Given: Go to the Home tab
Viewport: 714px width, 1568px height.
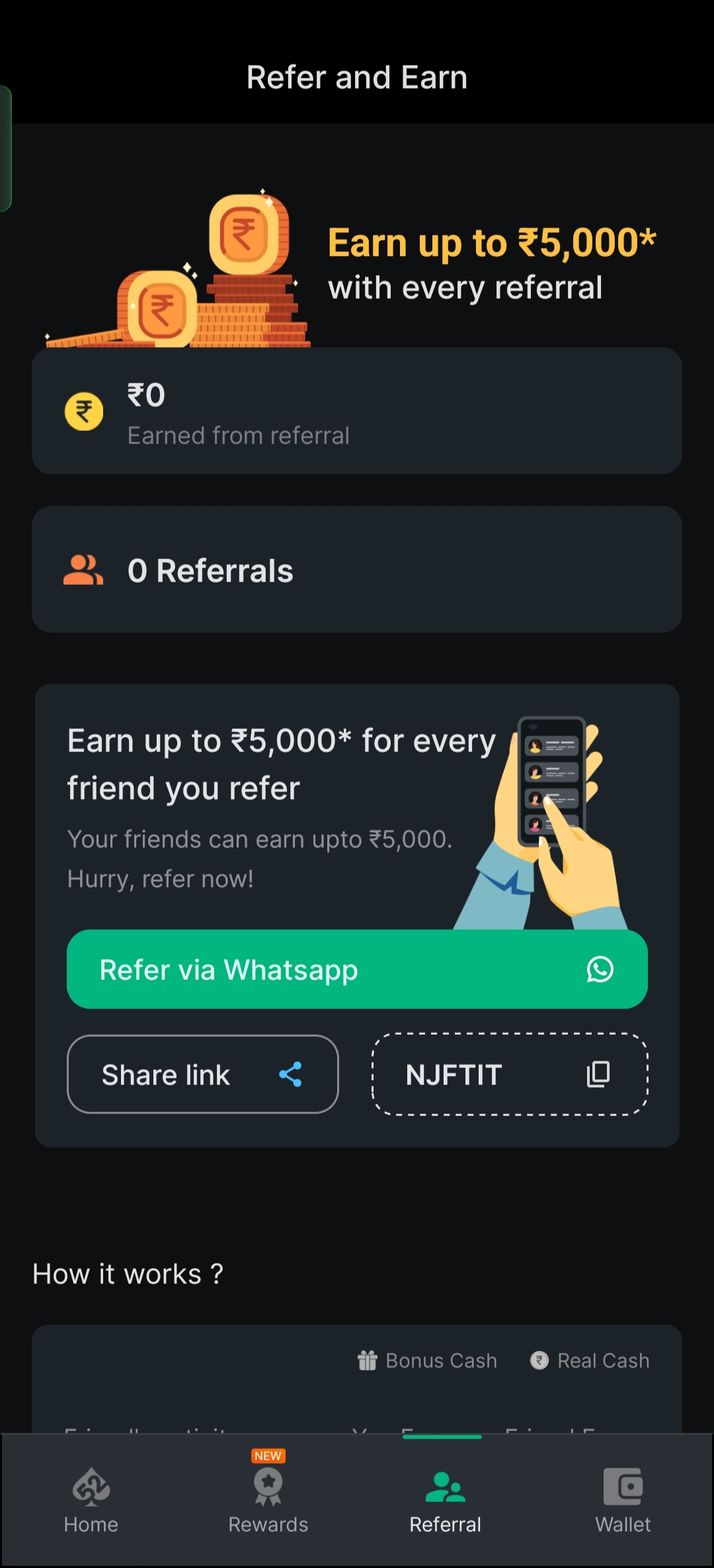Looking at the screenshot, I should [x=91, y=1501].
